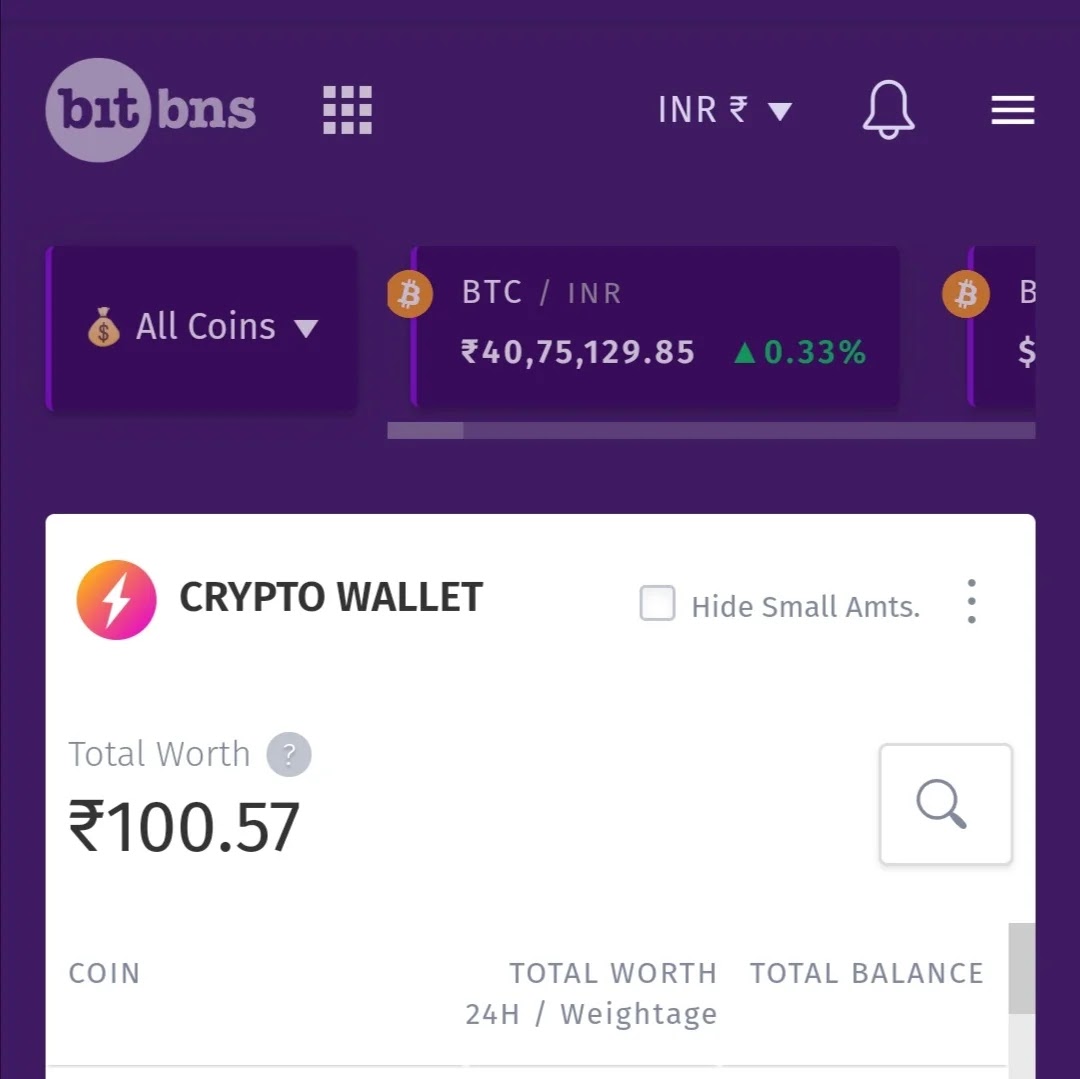Open the BTC / INR ticker card
This screenshot has height=1079, width=1080.
click(656, 327)
